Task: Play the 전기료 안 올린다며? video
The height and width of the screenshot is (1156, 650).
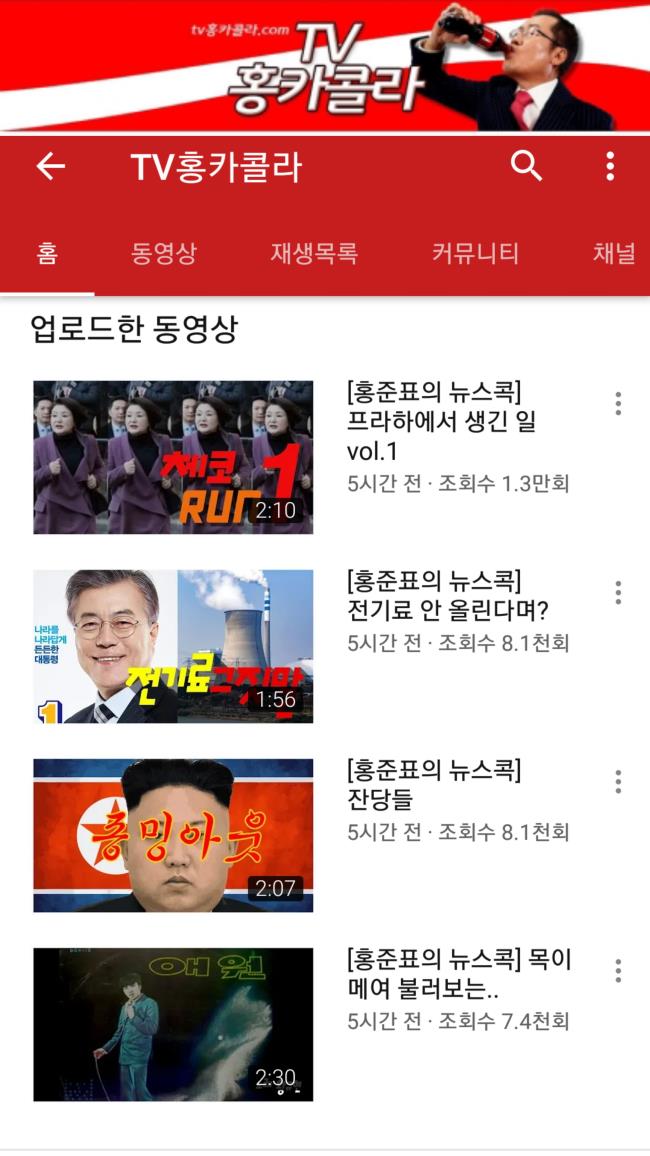Action: 173,646
